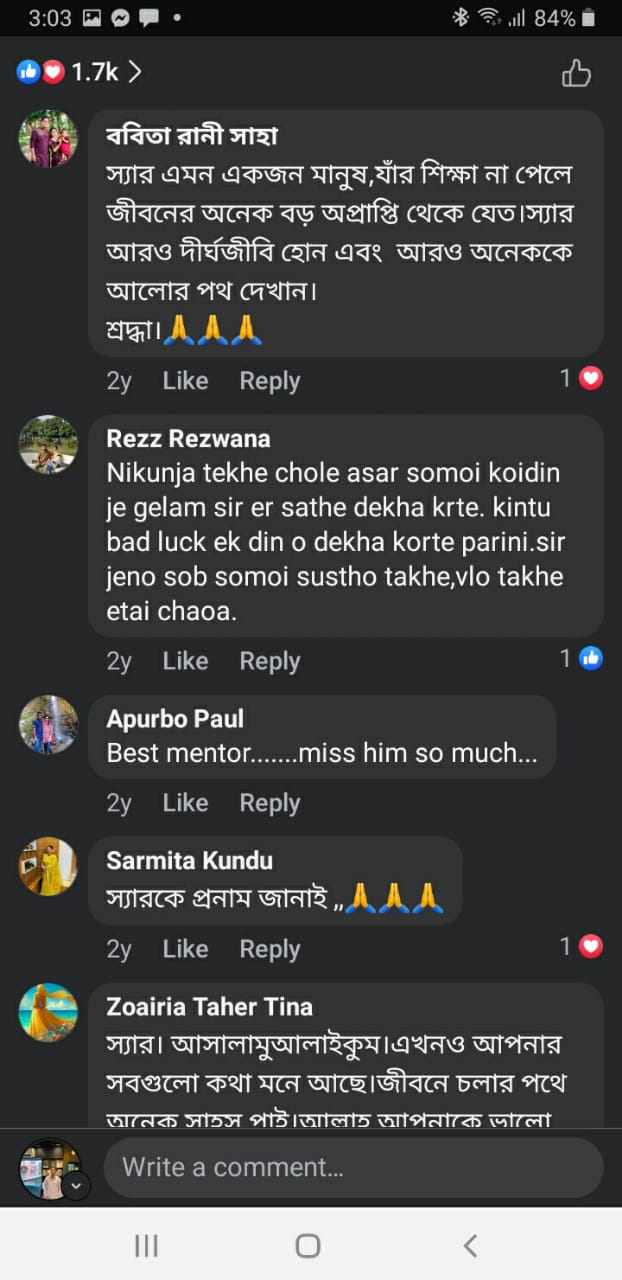Viewport: 622px width, 1280px height.
Task: Like Apurbo Paul's comment
Action: tap(185, 803)
